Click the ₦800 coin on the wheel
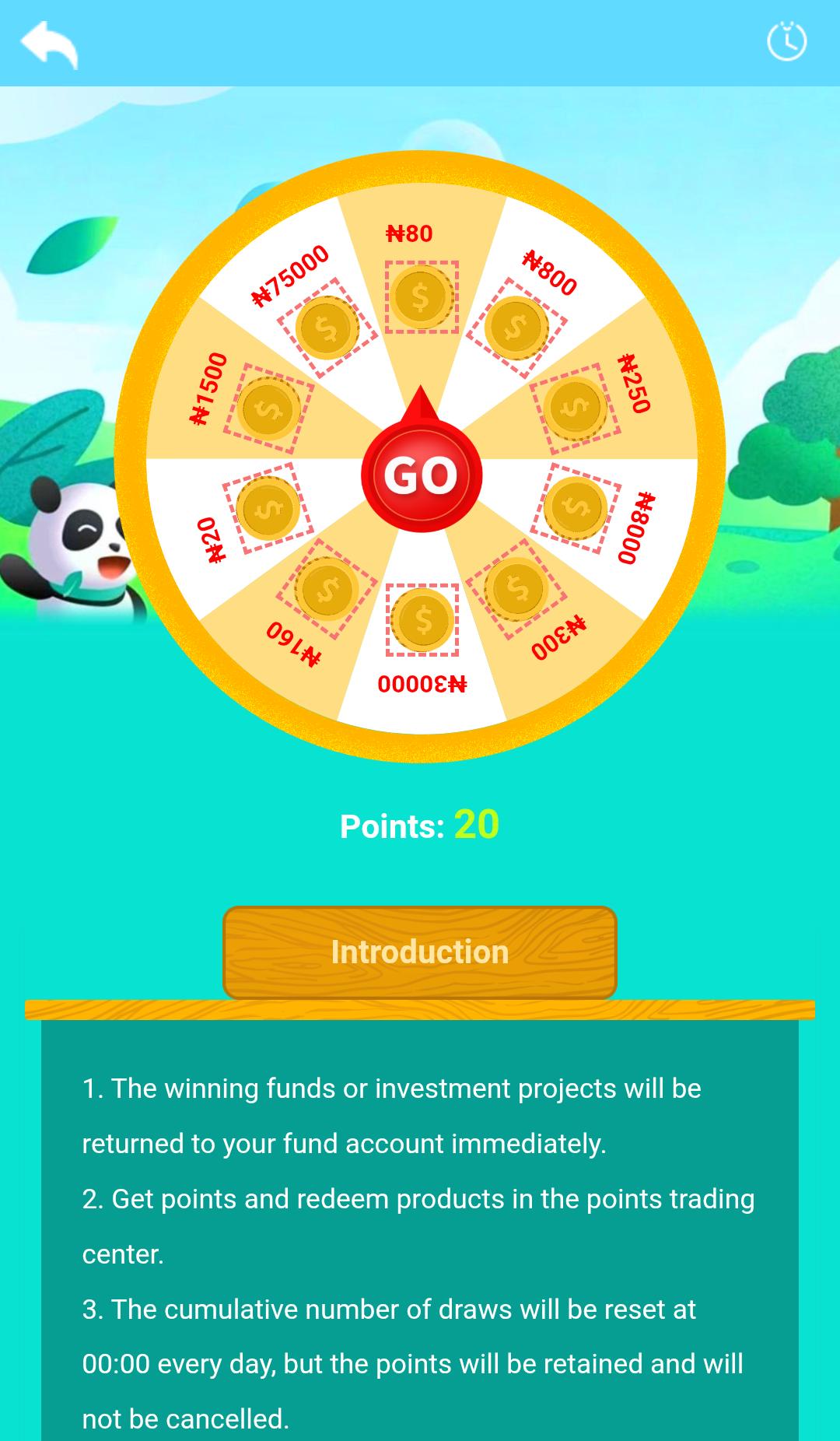The width and height of the screenshot is (840, 1441). 516,327
